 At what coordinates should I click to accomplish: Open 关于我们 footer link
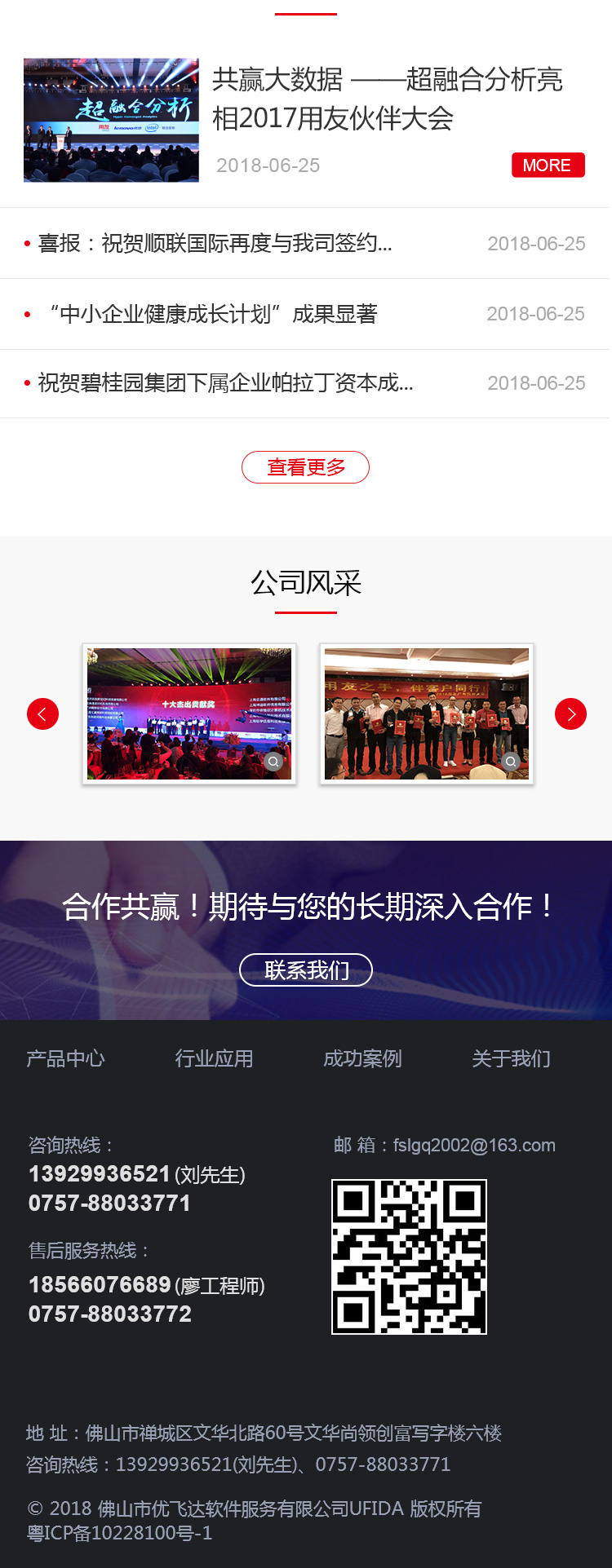[x=511, y=1058]
